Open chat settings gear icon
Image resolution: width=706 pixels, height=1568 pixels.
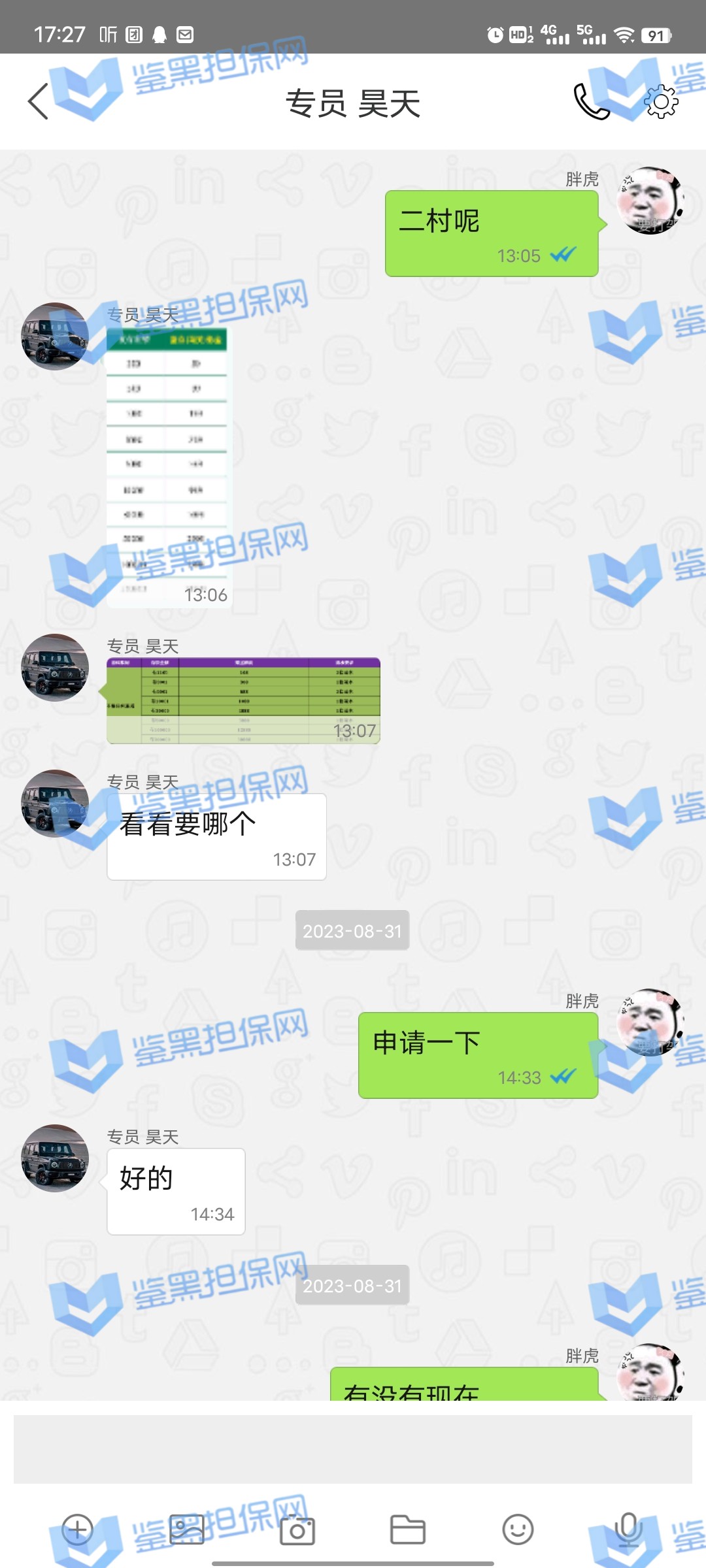point(661,102)
